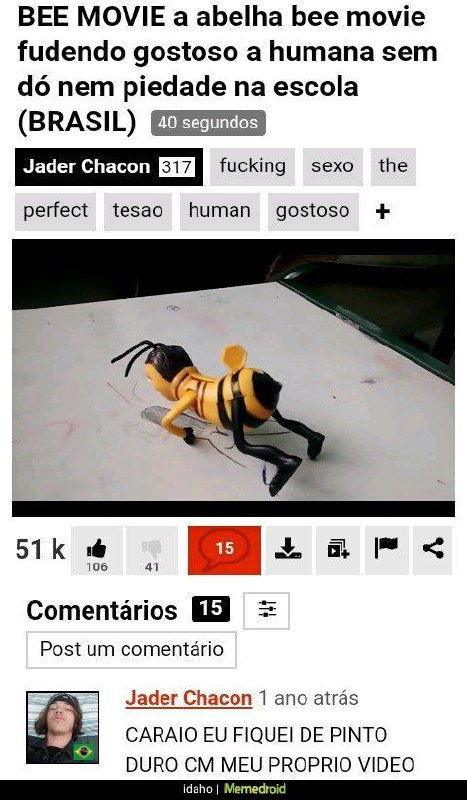Share the video
Image resolution: width=467 pixels, height=800 pixels.
(433, 551)
